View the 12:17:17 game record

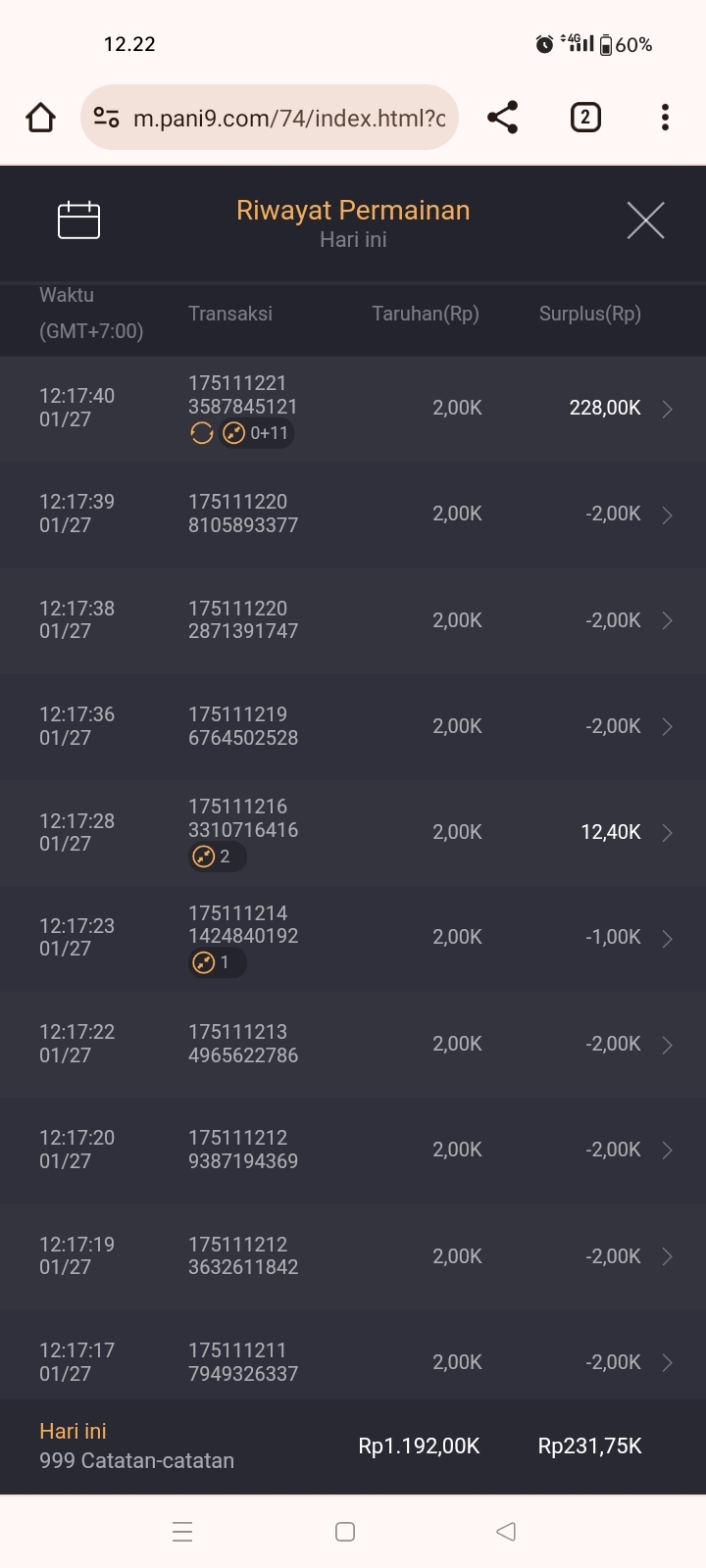click(x=353, y=1362)
